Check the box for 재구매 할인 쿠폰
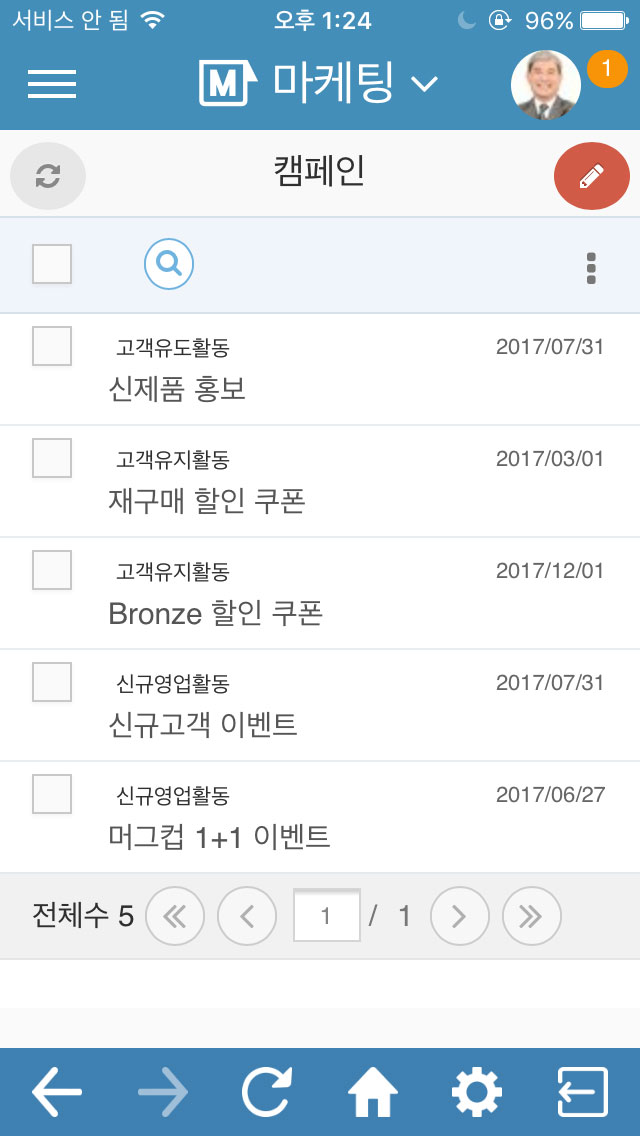Viewport: 640px width, 1136px height. click(52, 458)
